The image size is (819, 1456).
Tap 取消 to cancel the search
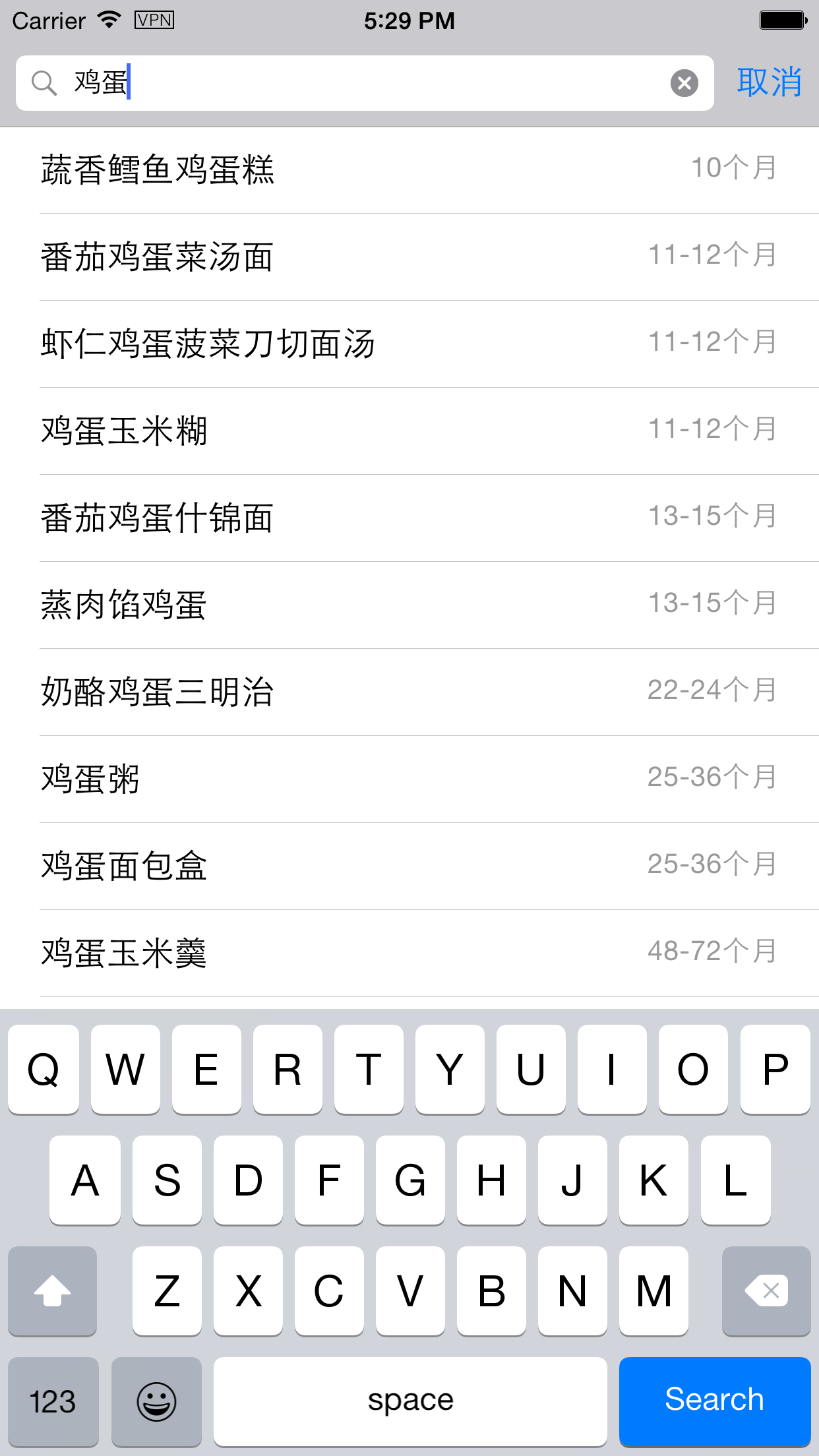pos(769,83)
